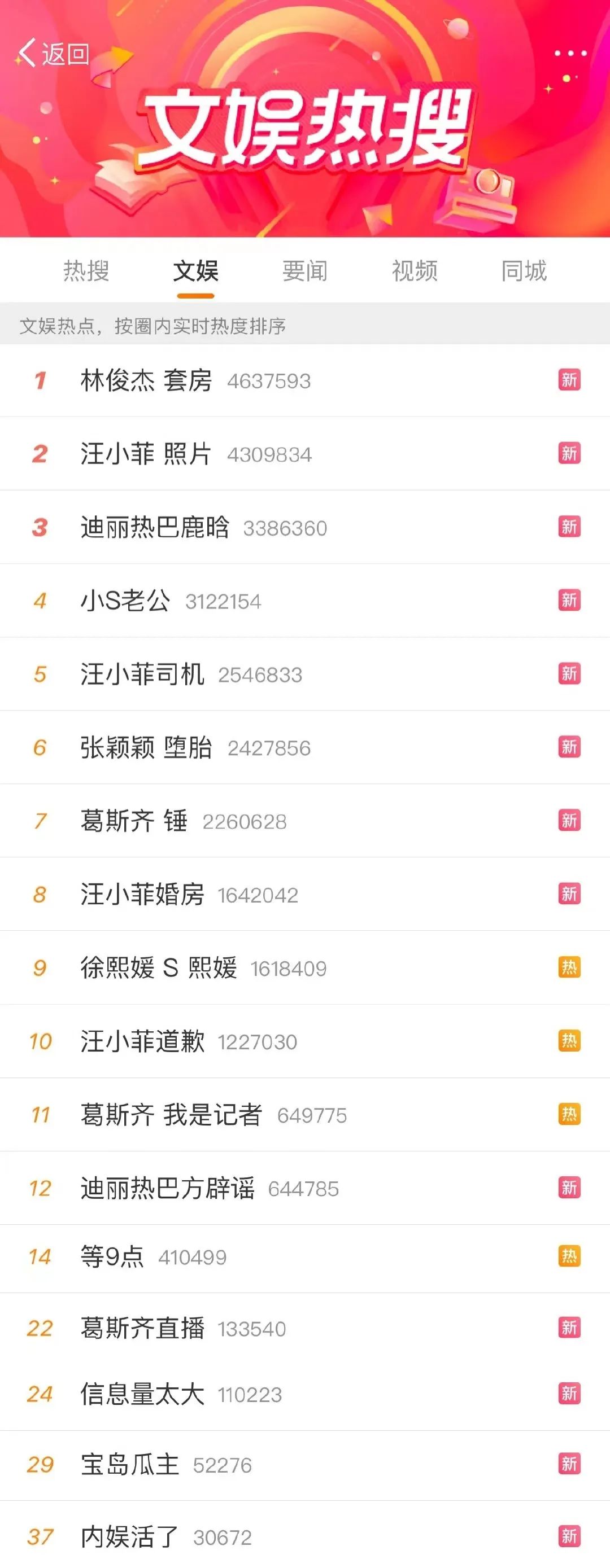610x1568 pixels.
Task: View the topic 迪丽热巴鹿晗
Action: click(x=304, y=527)
